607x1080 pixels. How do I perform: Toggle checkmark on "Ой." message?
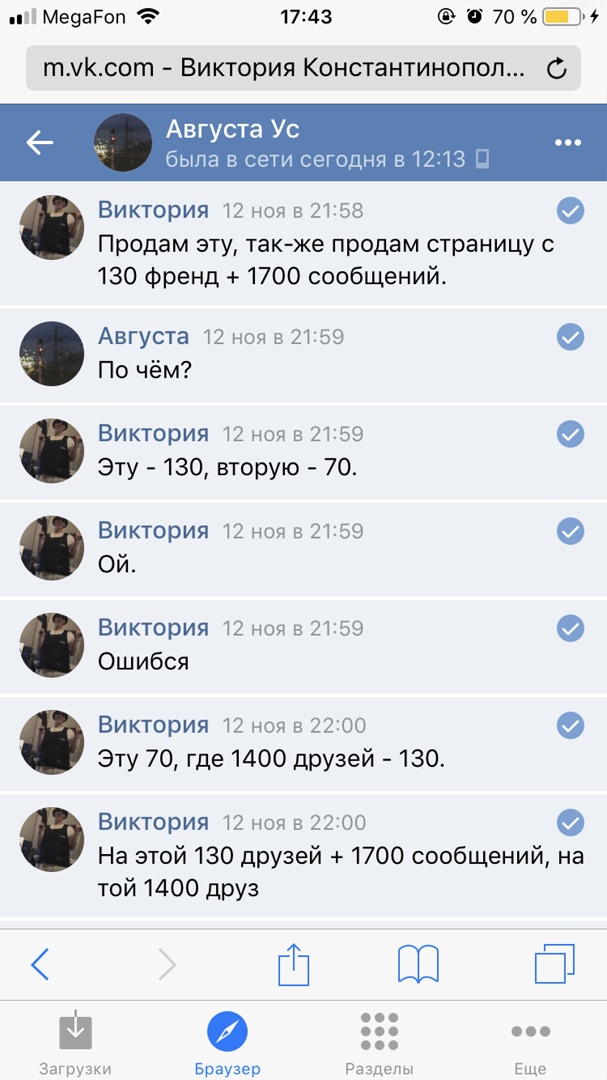click(570, 531)
